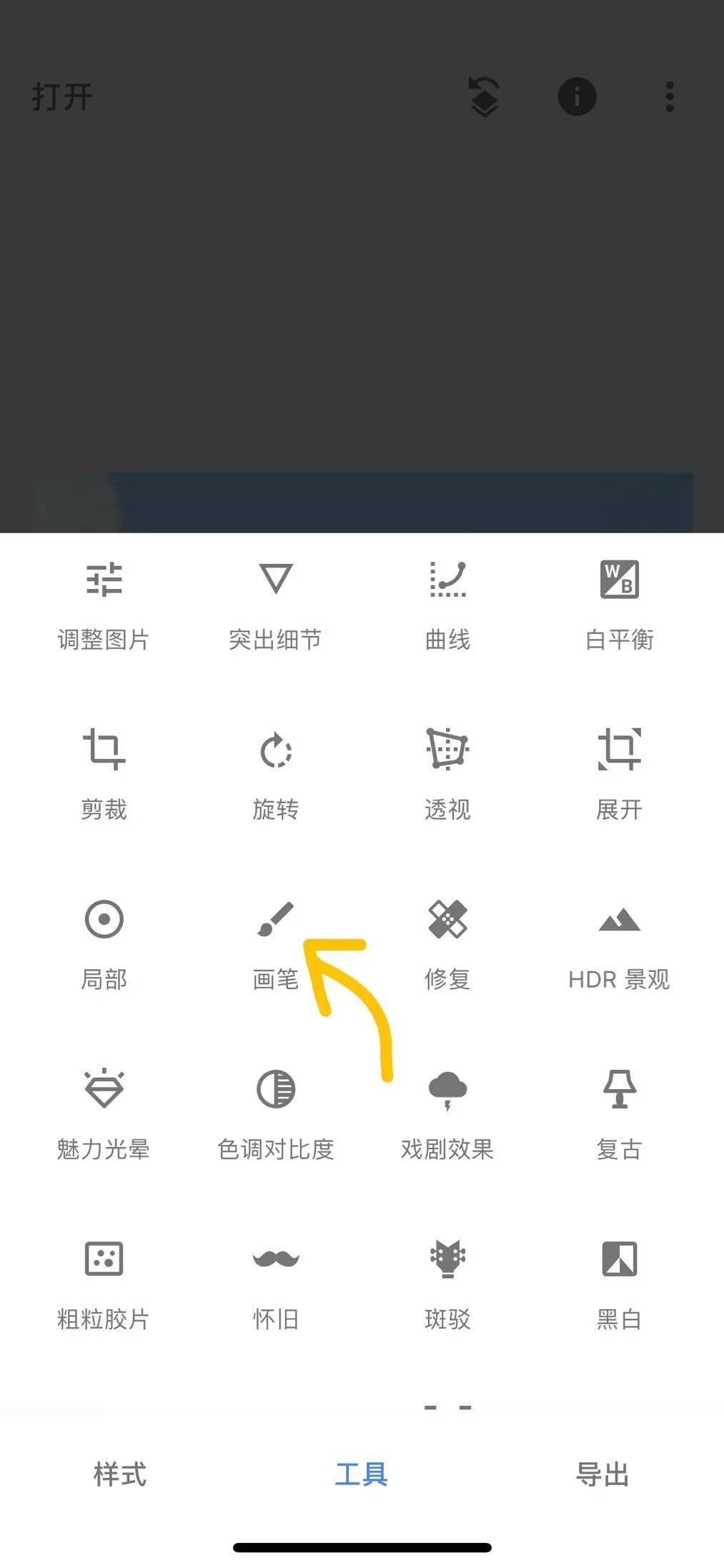The height and width of the screenshot is (1568, 724).
Task: Switch to the 样式 tab
Action: [x=120, y=1474]
